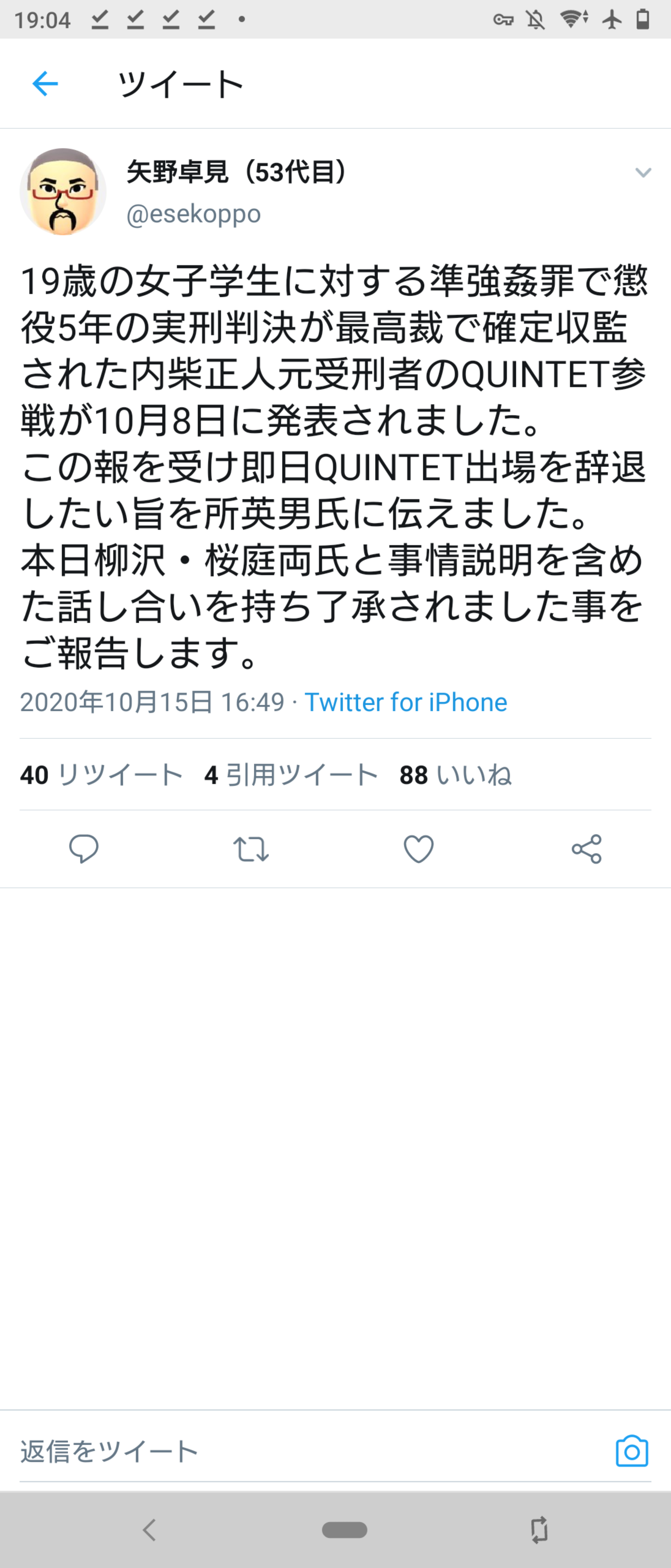
Task: Open the Twitter for iPhone link
Action: pyautogui.click(x=405, y=702)
